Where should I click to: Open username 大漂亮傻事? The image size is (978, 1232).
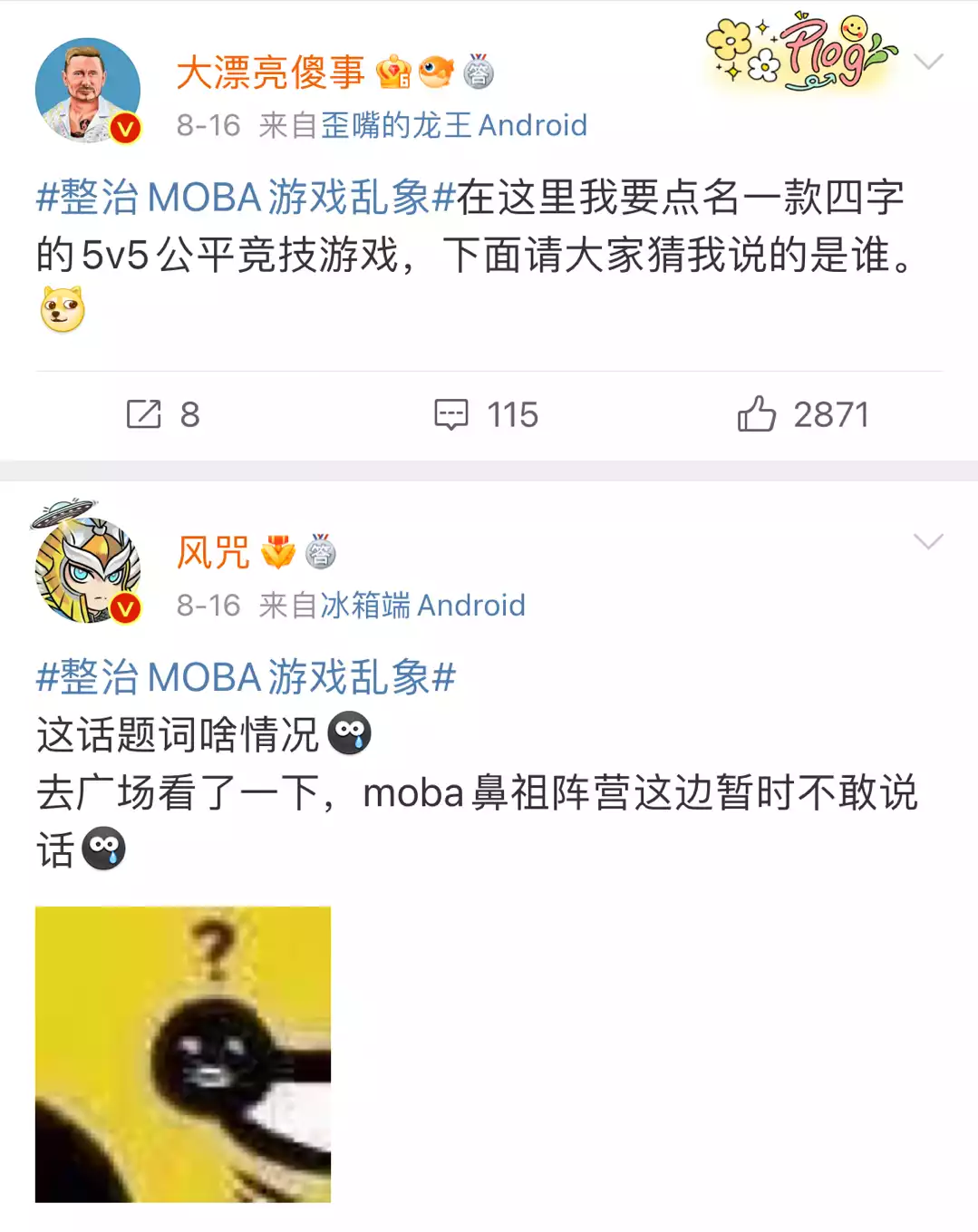(x=270, y=73)
